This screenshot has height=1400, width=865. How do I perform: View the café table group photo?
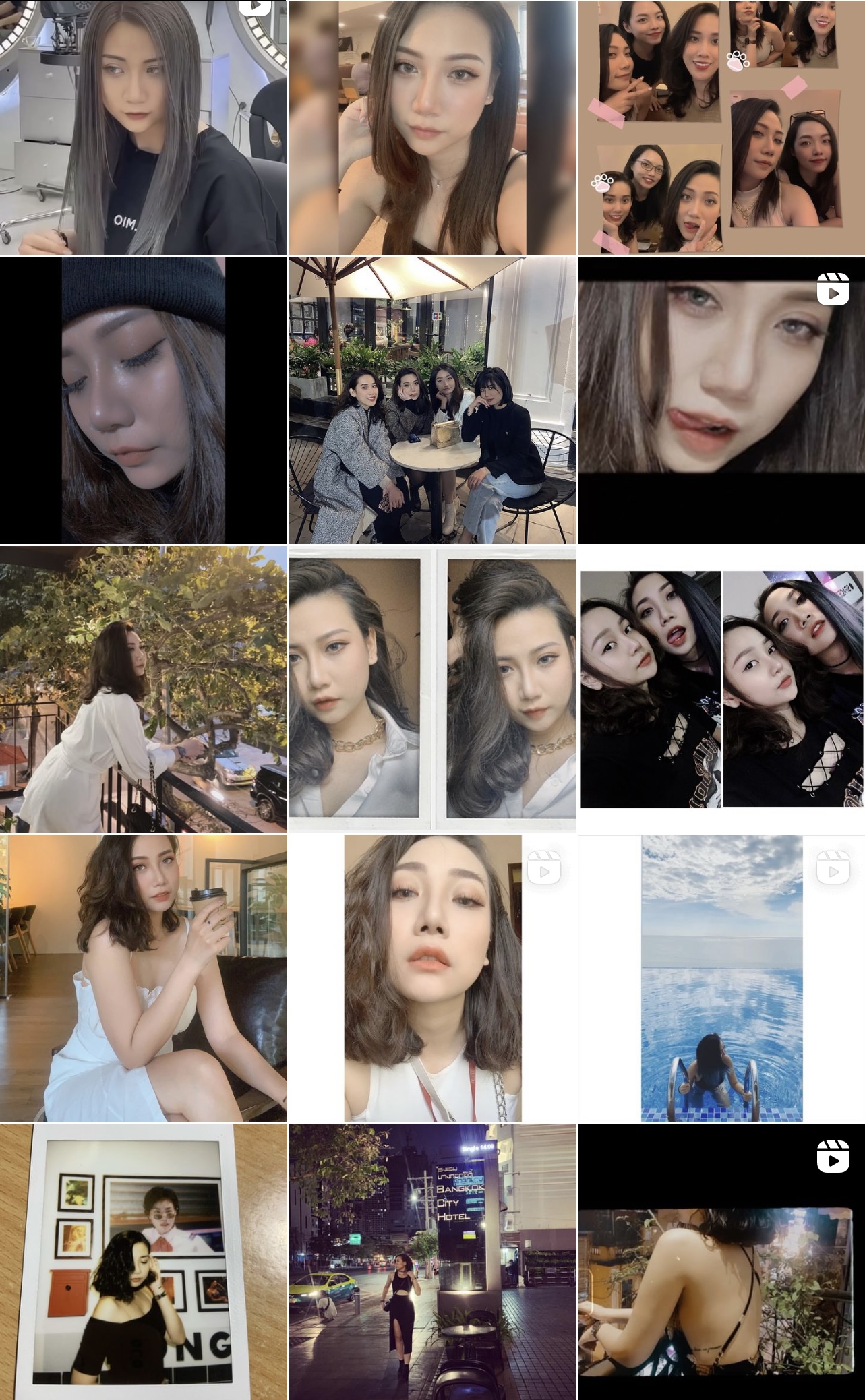click(432, 400)
